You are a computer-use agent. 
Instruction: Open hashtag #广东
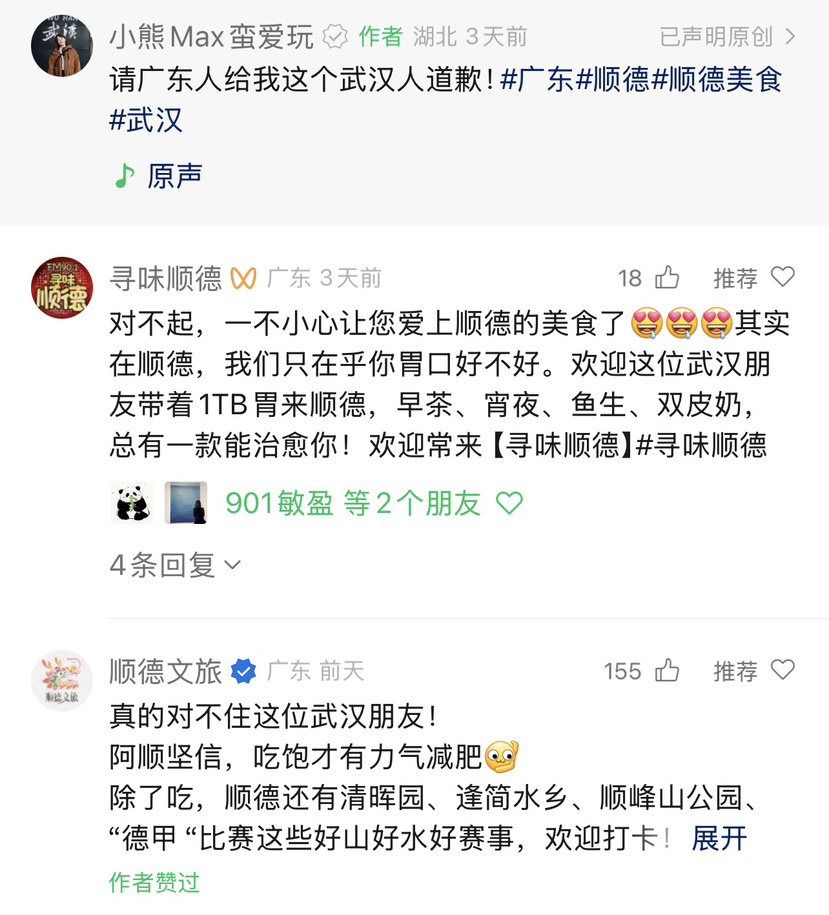click(x=536, y=79)
